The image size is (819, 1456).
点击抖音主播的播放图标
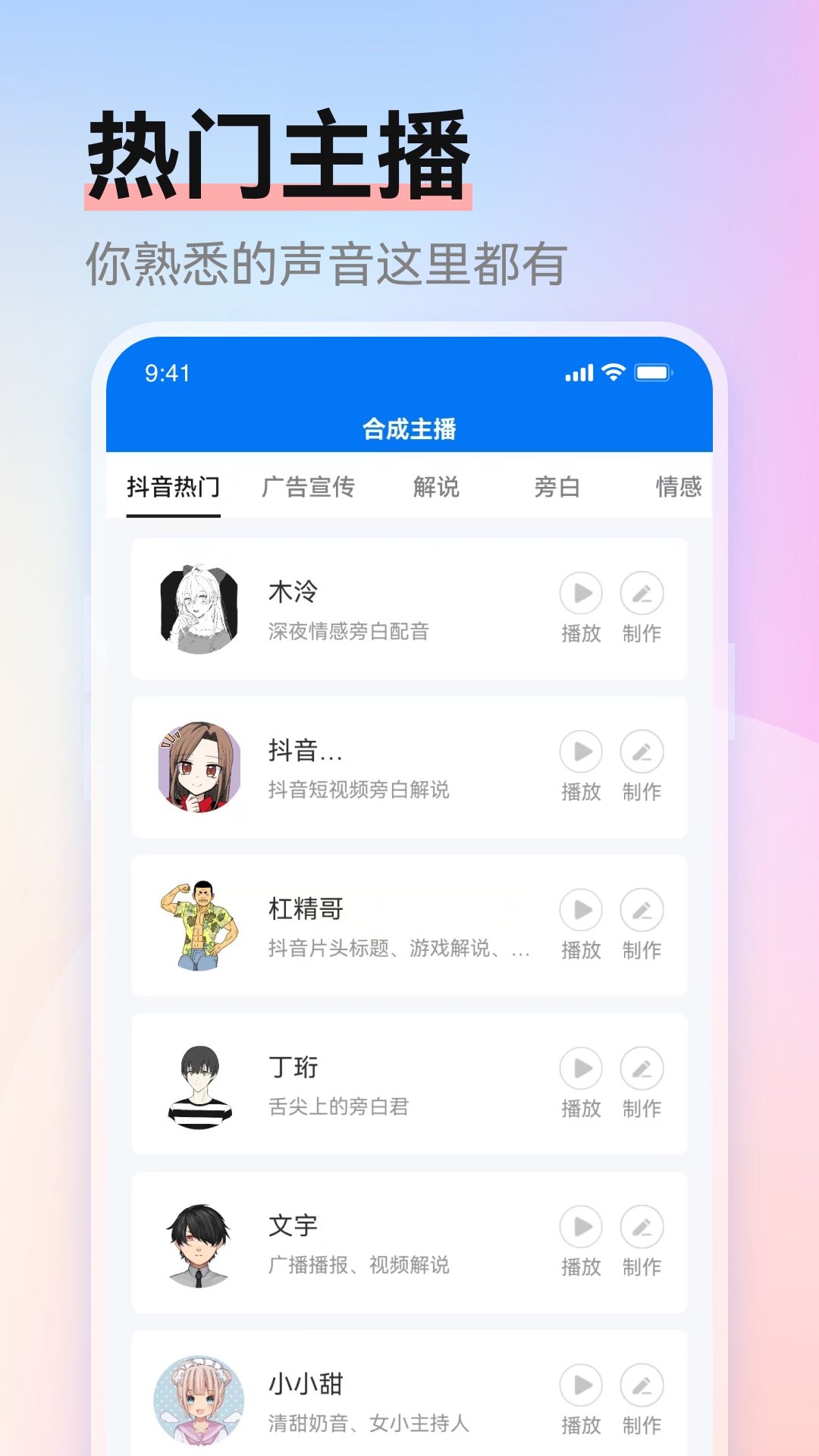click(x=581, y=752)
